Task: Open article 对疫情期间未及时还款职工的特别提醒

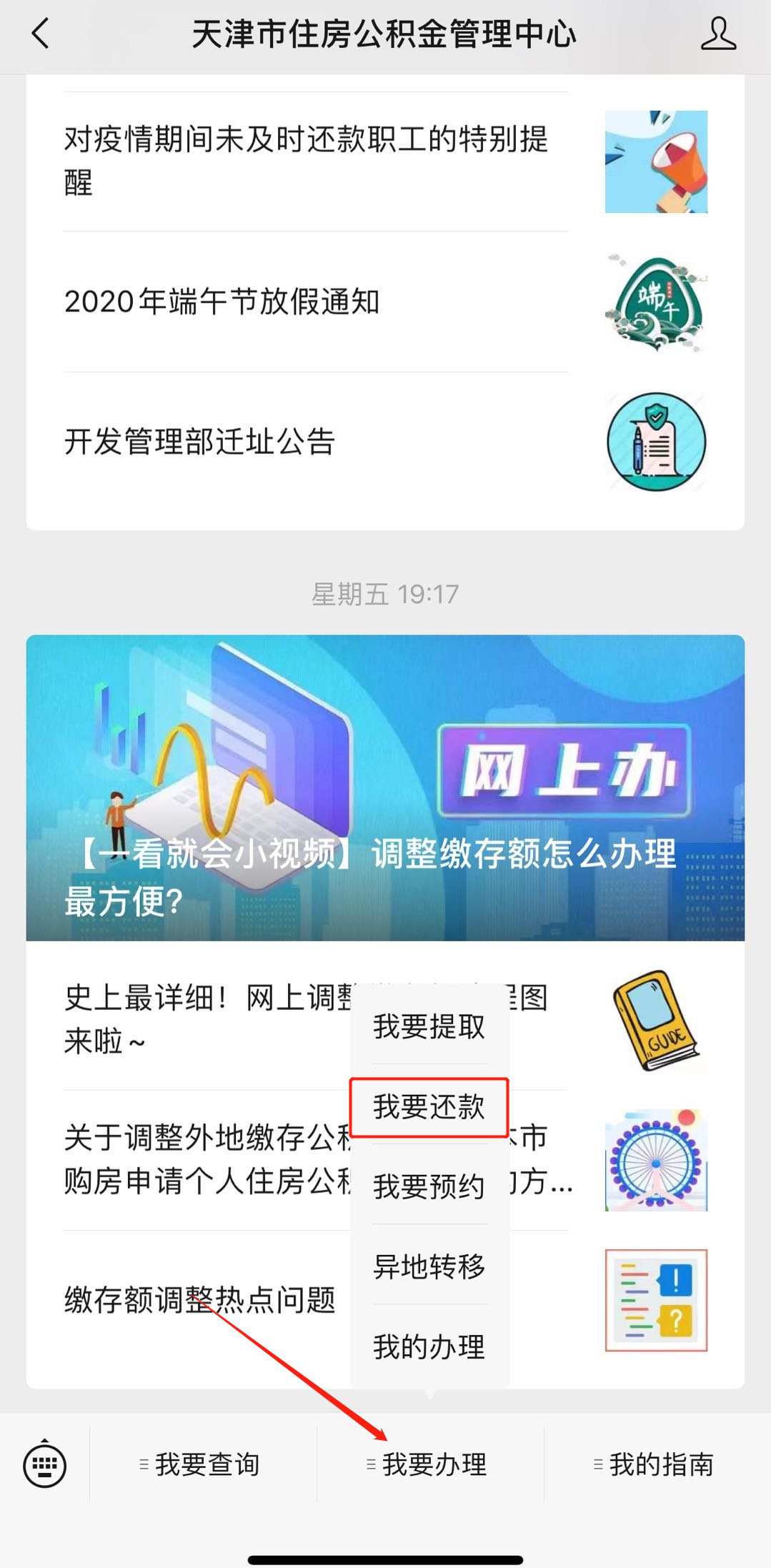Action: point(306,161)
